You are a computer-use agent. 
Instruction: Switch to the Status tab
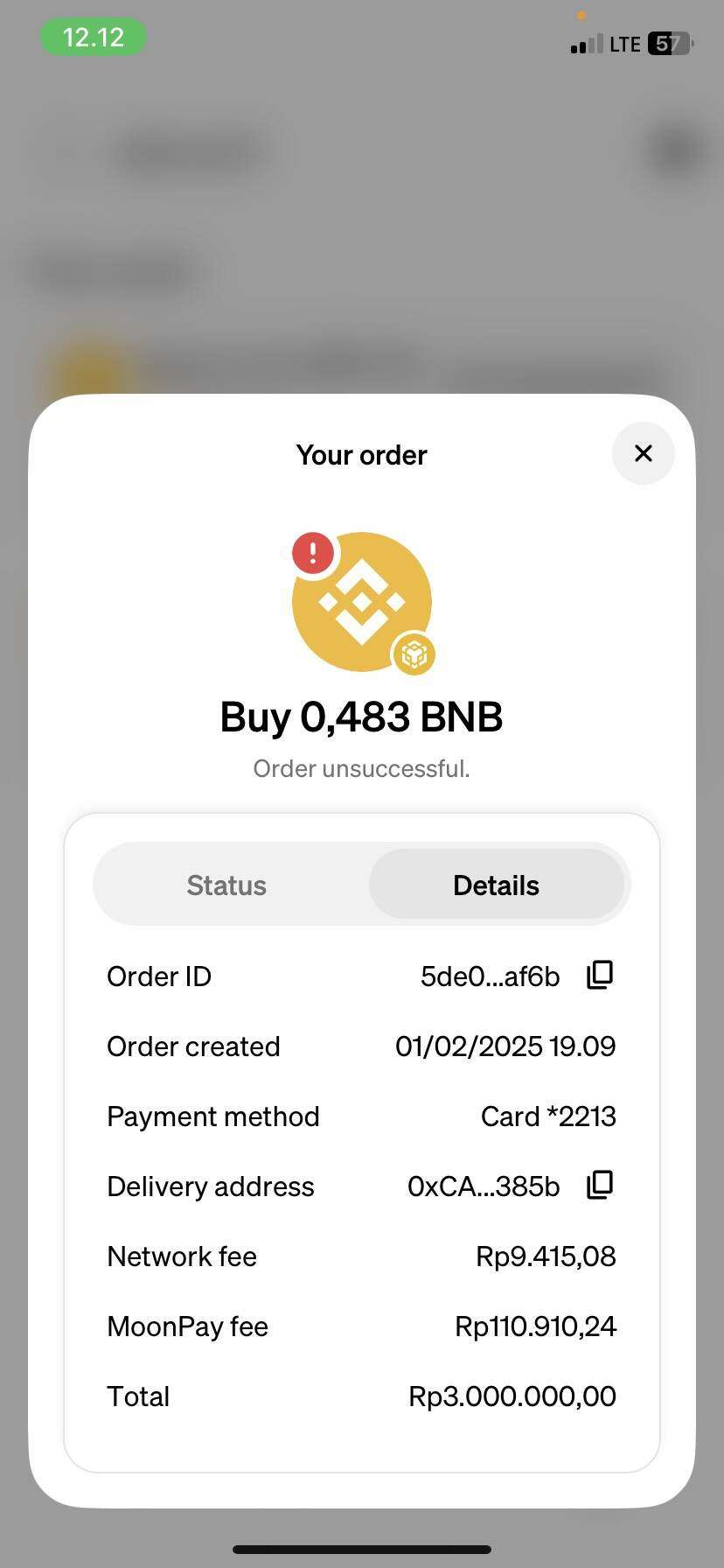click(226, 885)
